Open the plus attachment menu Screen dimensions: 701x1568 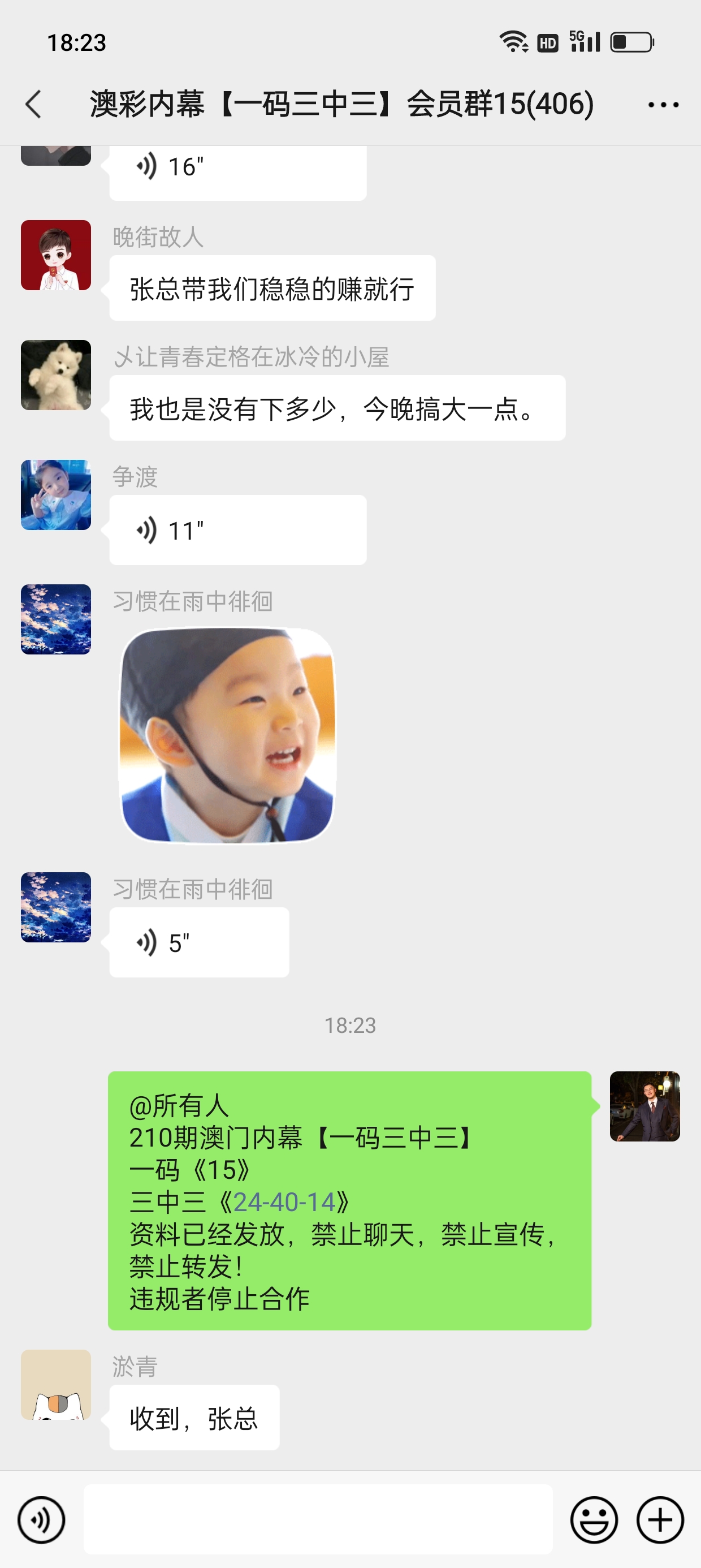click(x=660, y=1520)
